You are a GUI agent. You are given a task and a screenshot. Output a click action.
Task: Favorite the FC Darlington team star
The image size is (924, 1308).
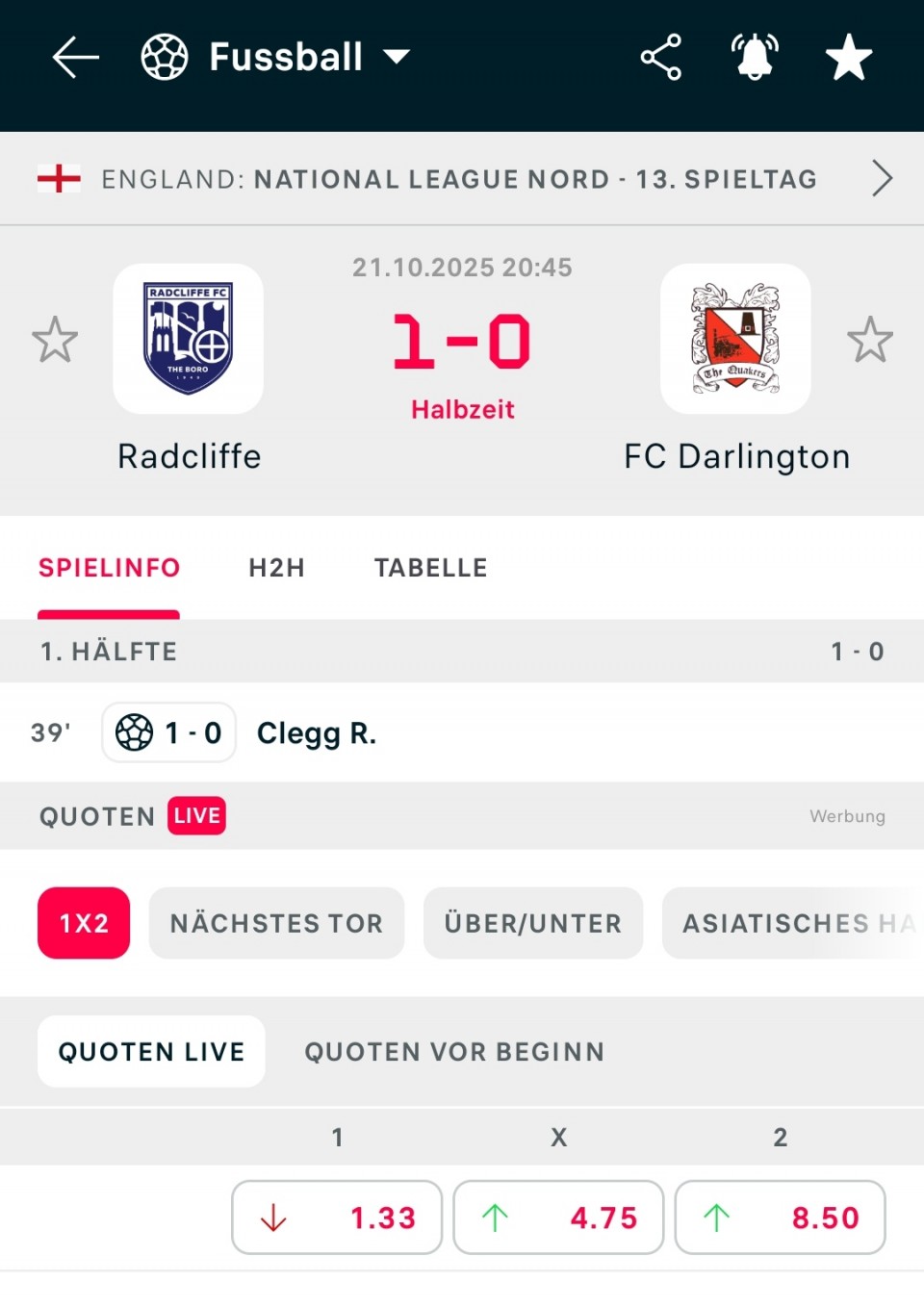[870, 340]
